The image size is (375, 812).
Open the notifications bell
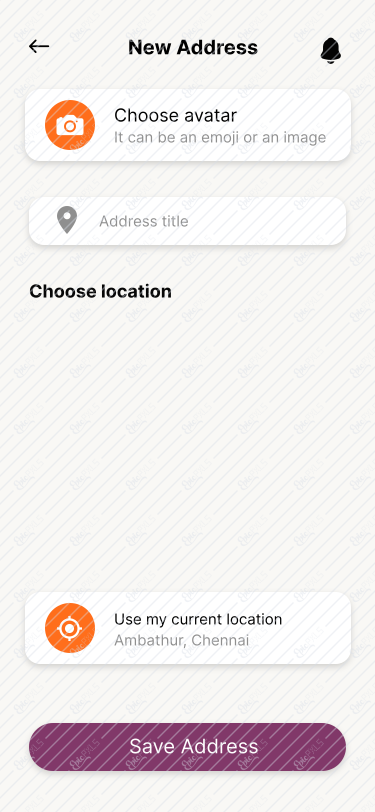[x=330, y=50]
